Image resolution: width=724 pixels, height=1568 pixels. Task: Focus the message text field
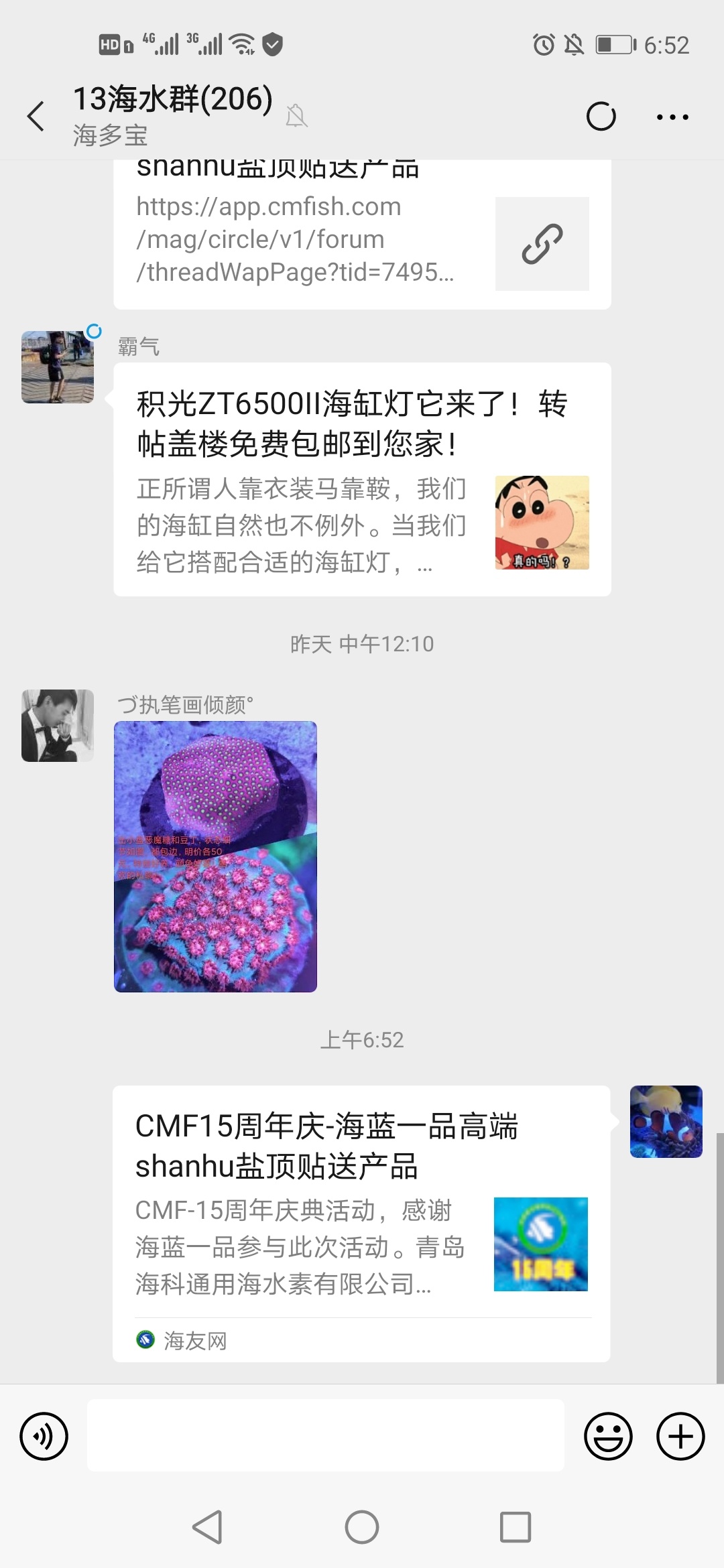click(326, 1435)
